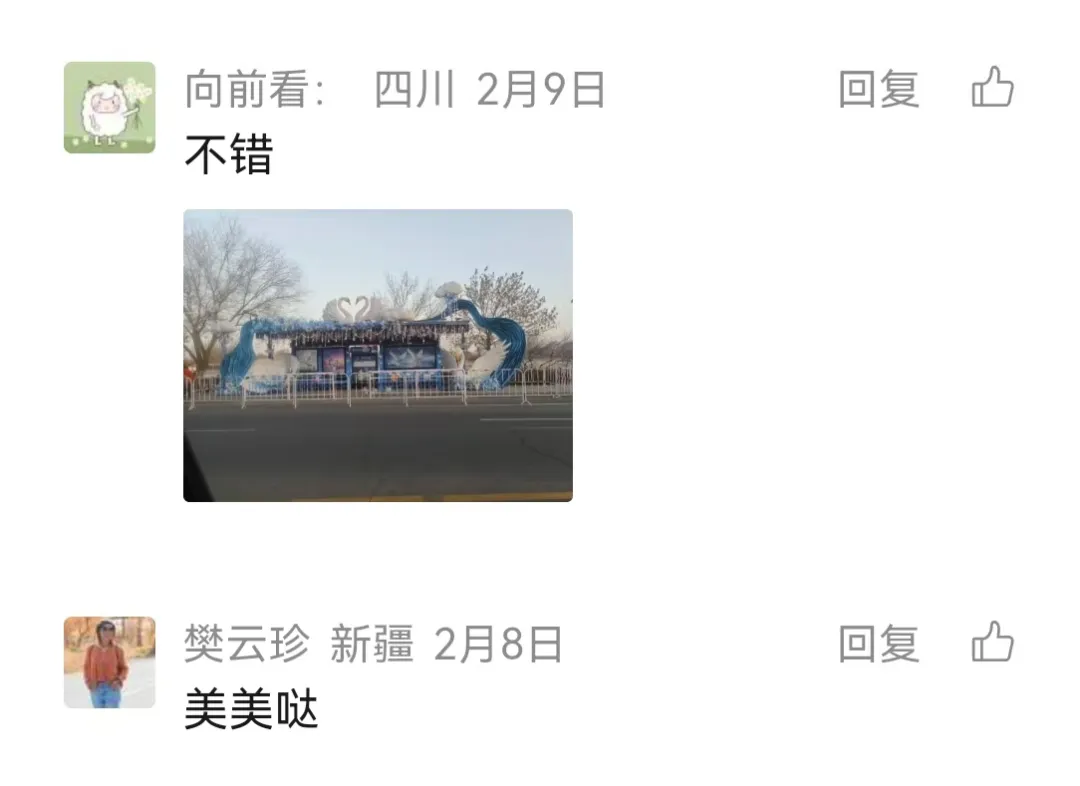The image size is (1080, 786).
Task: Like 向前看's comment
Action: (x=992, y=89)
